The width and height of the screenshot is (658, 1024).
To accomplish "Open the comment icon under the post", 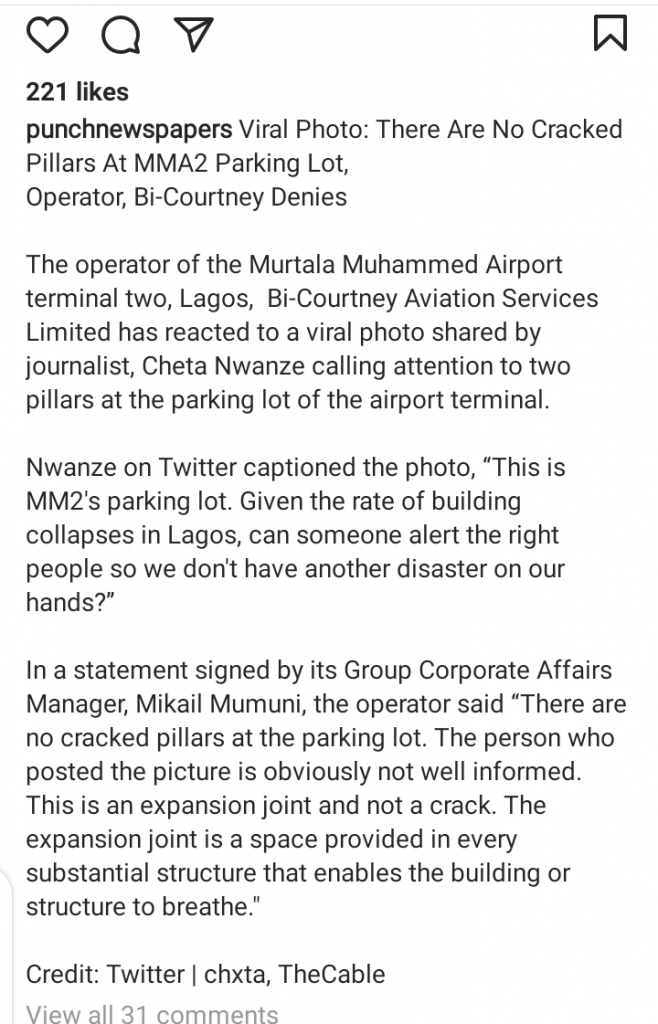I will coord(122,35).
